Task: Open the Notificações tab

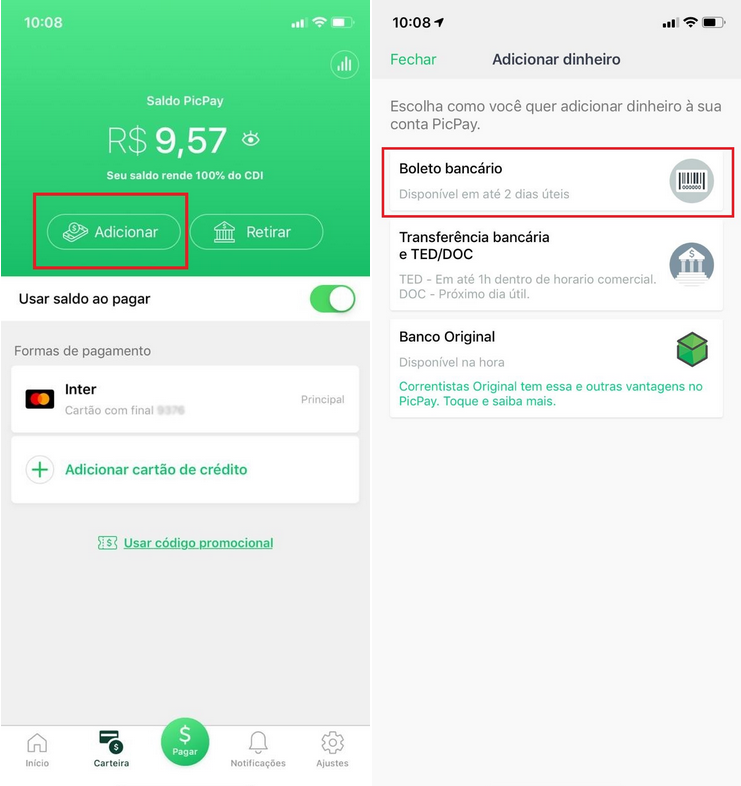Action: 258,749
